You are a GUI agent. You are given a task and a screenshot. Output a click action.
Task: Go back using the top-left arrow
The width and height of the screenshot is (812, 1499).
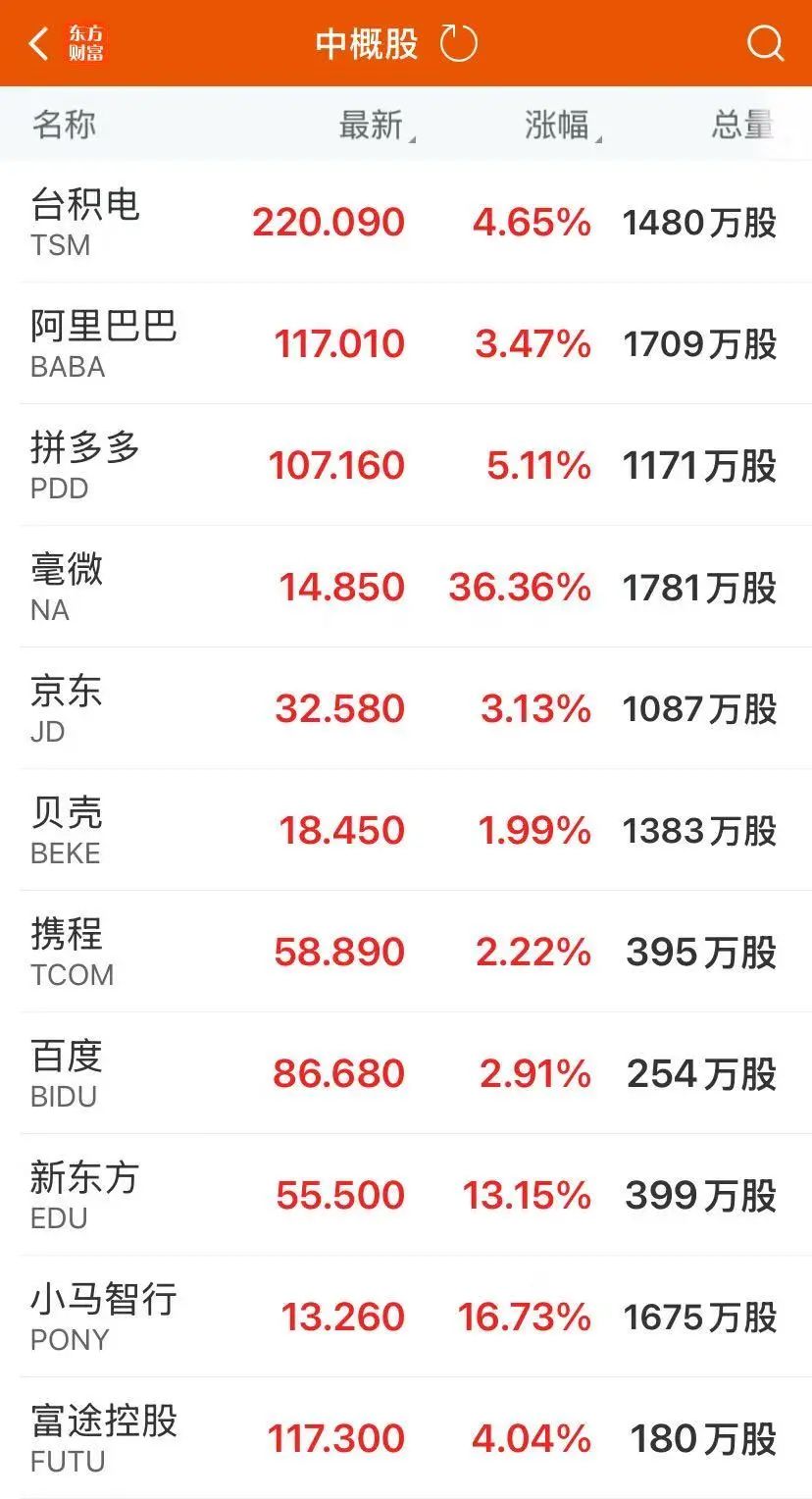coord(39,44)
